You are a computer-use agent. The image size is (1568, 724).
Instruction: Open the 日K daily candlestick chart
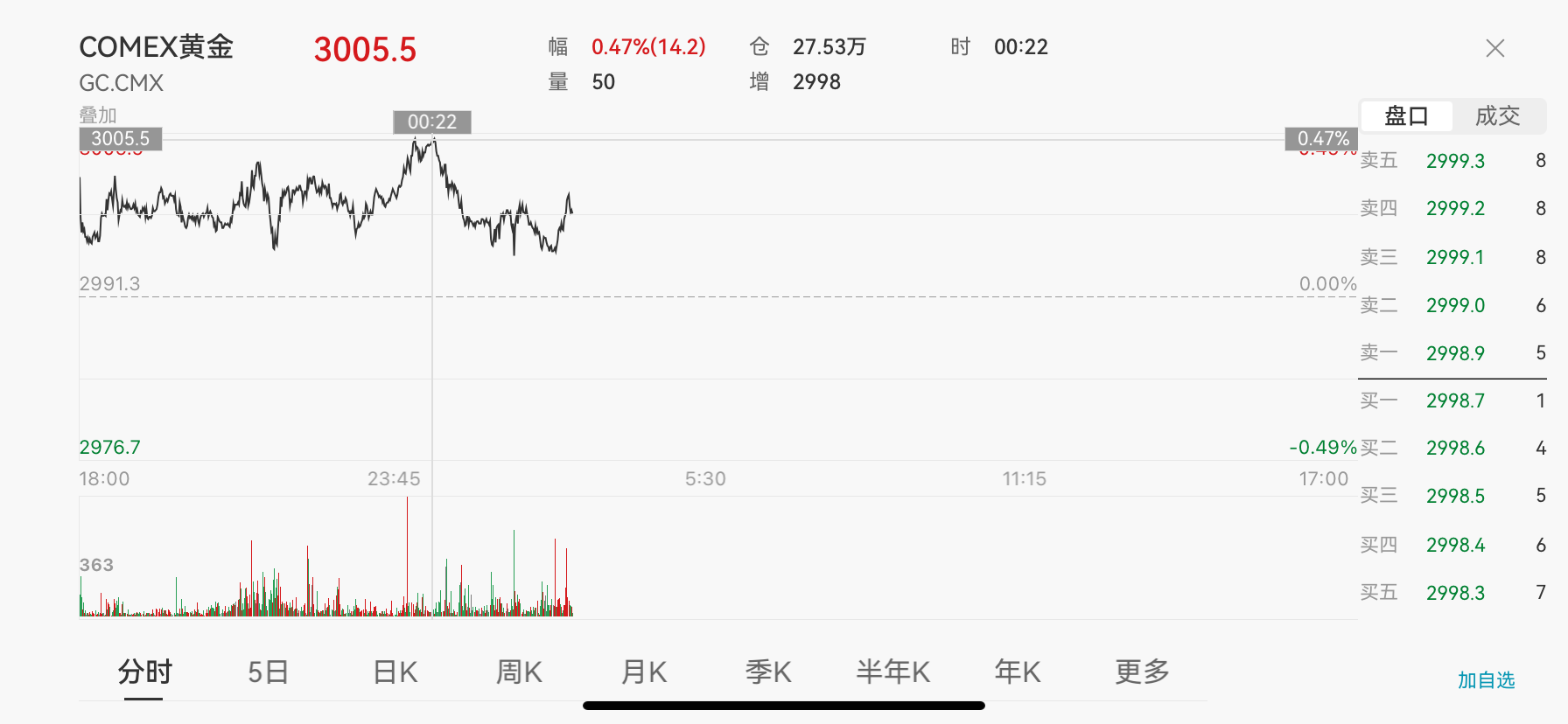(395, 672)
